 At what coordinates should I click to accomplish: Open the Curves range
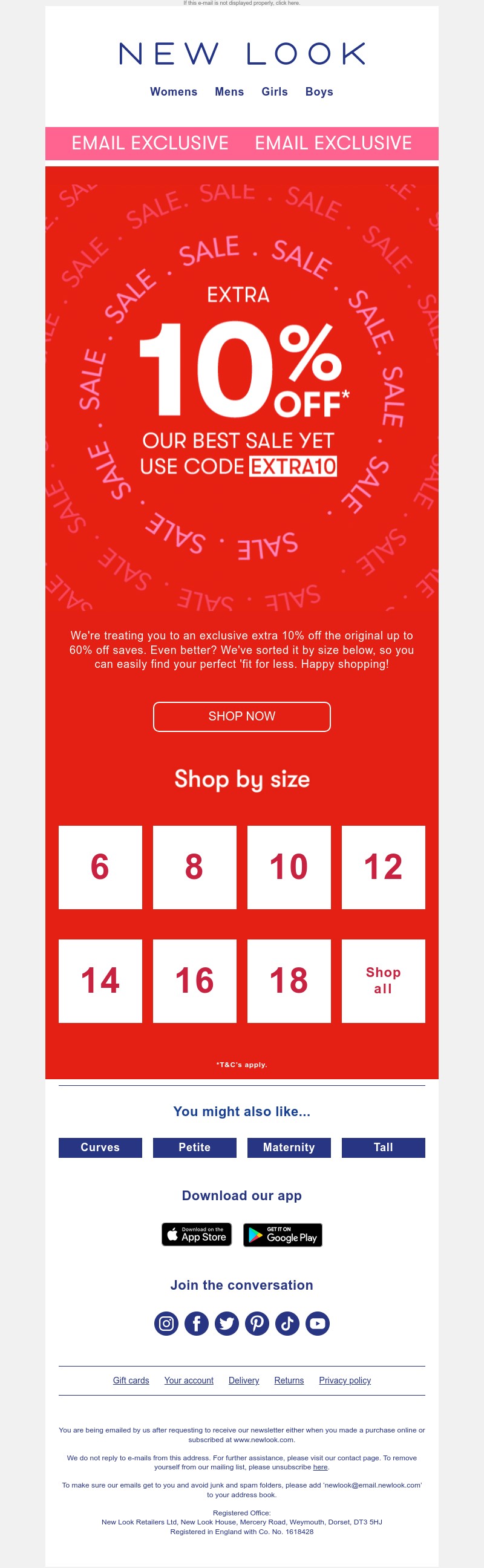(x=100, y=1148)
